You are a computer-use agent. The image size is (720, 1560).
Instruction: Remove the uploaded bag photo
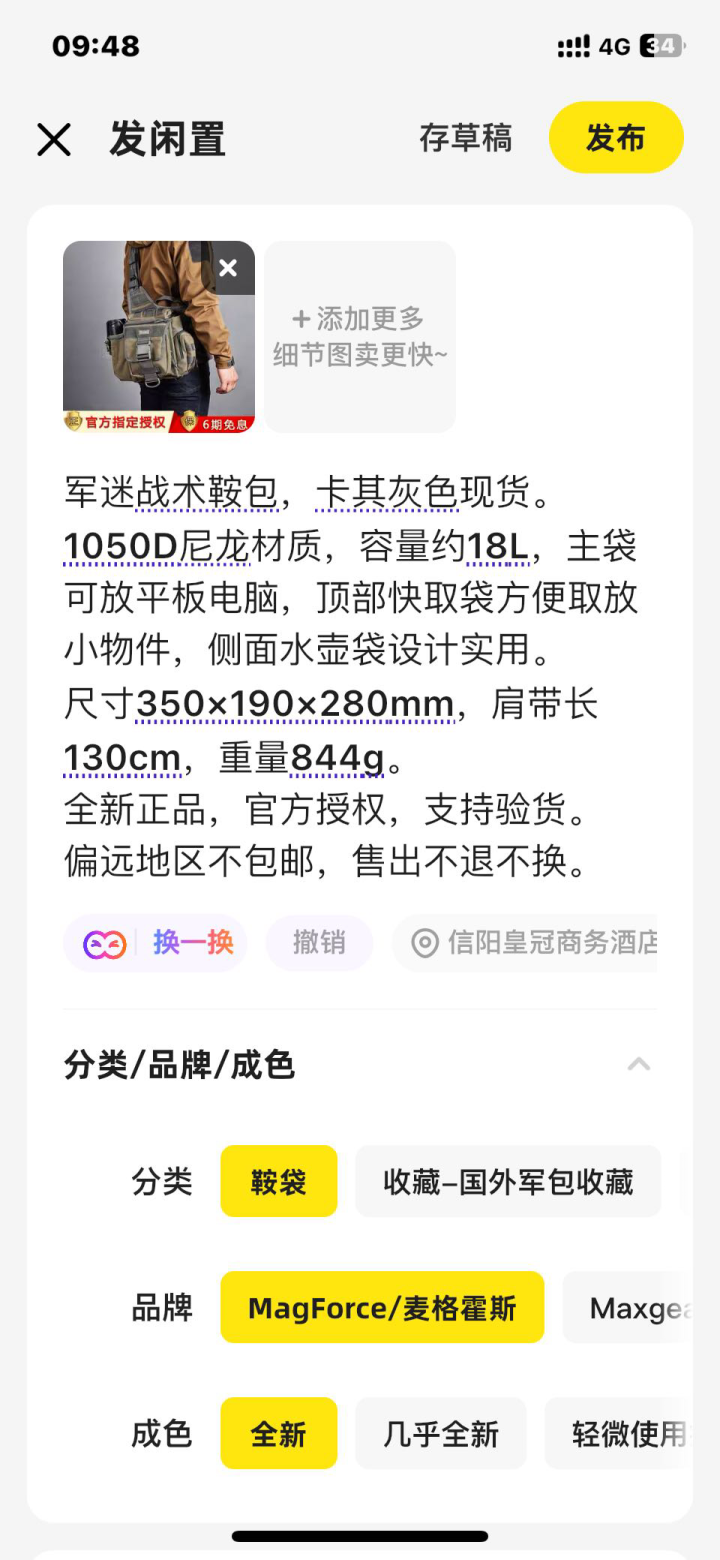click(229, 268)
